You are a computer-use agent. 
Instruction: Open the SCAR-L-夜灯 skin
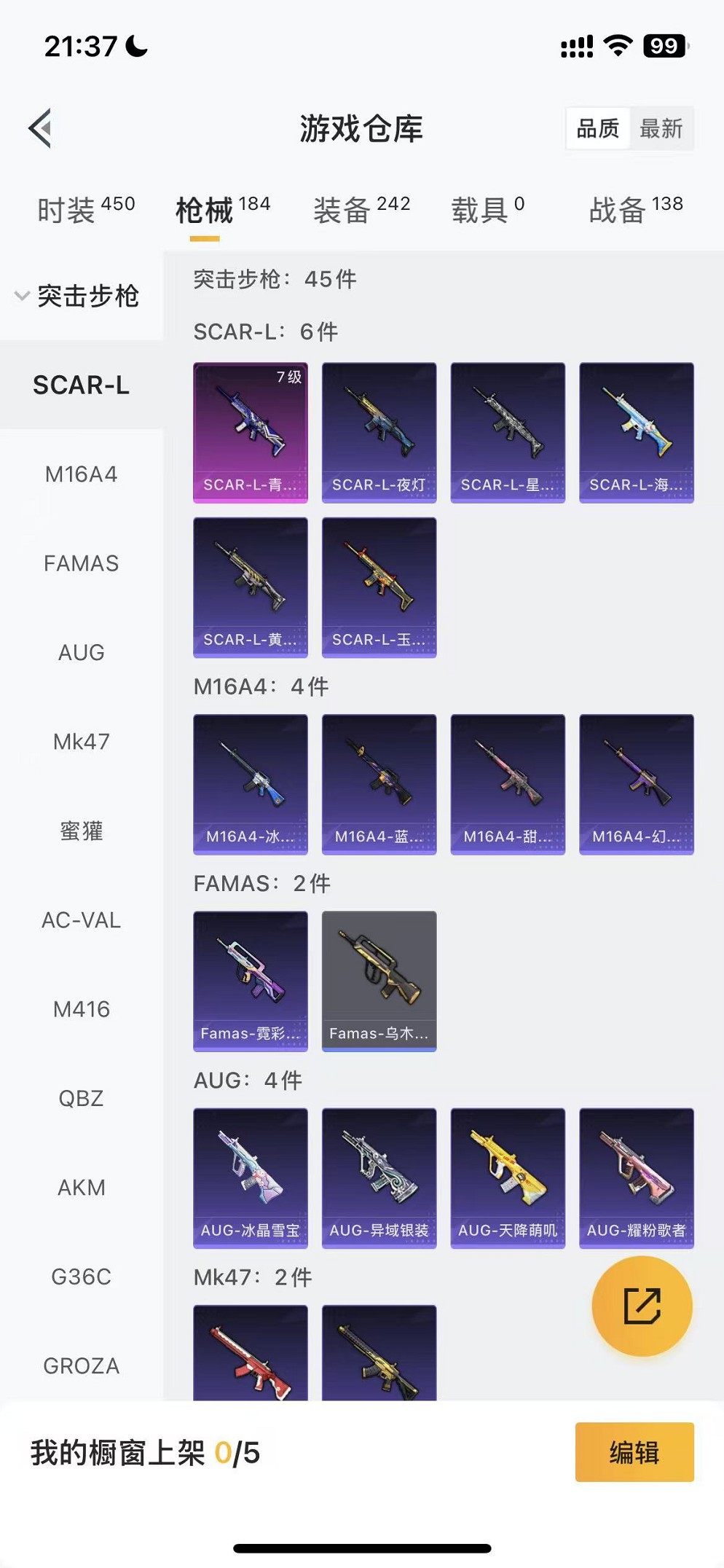click(x=379, y=432)
